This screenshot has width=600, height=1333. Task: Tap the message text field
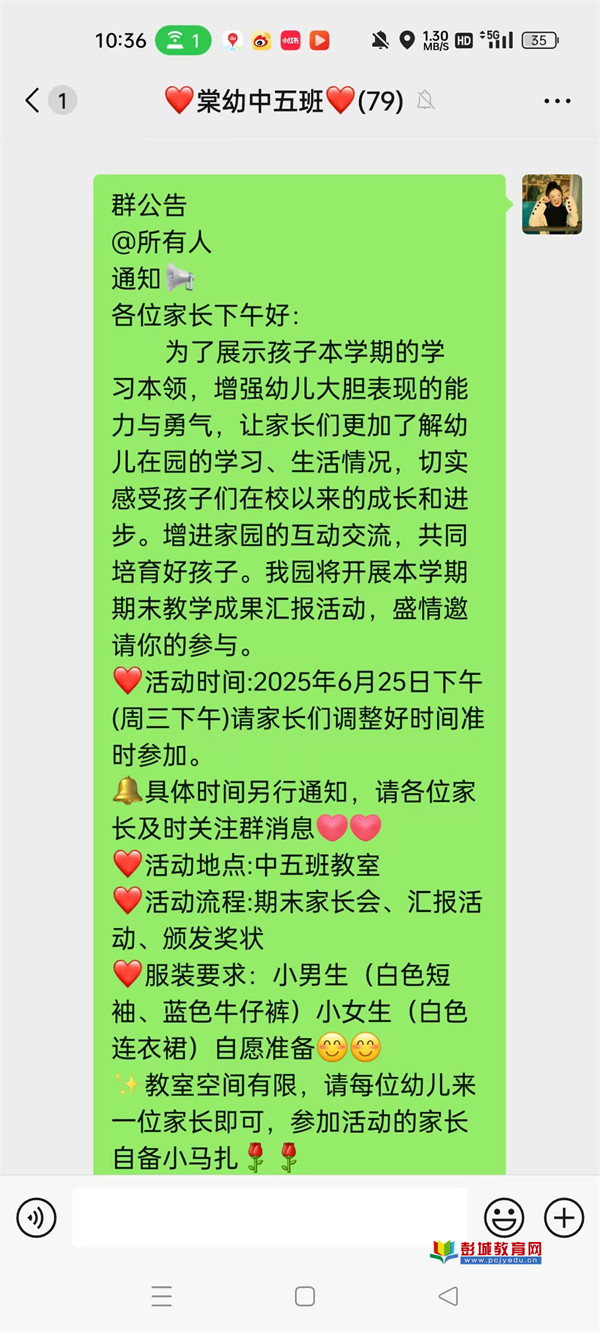[270, 1217]
